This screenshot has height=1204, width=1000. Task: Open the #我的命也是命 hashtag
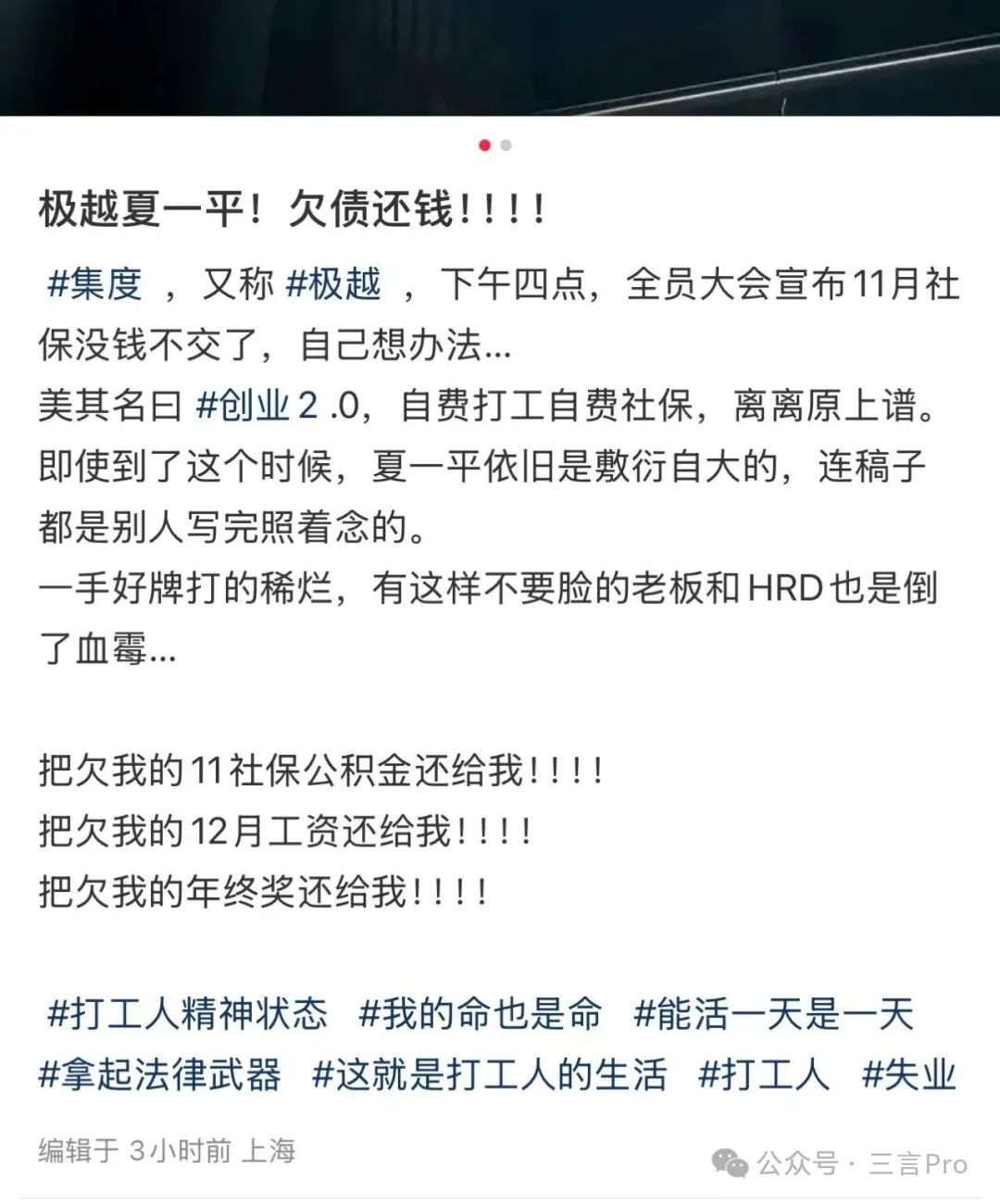tap(481, 1015)
